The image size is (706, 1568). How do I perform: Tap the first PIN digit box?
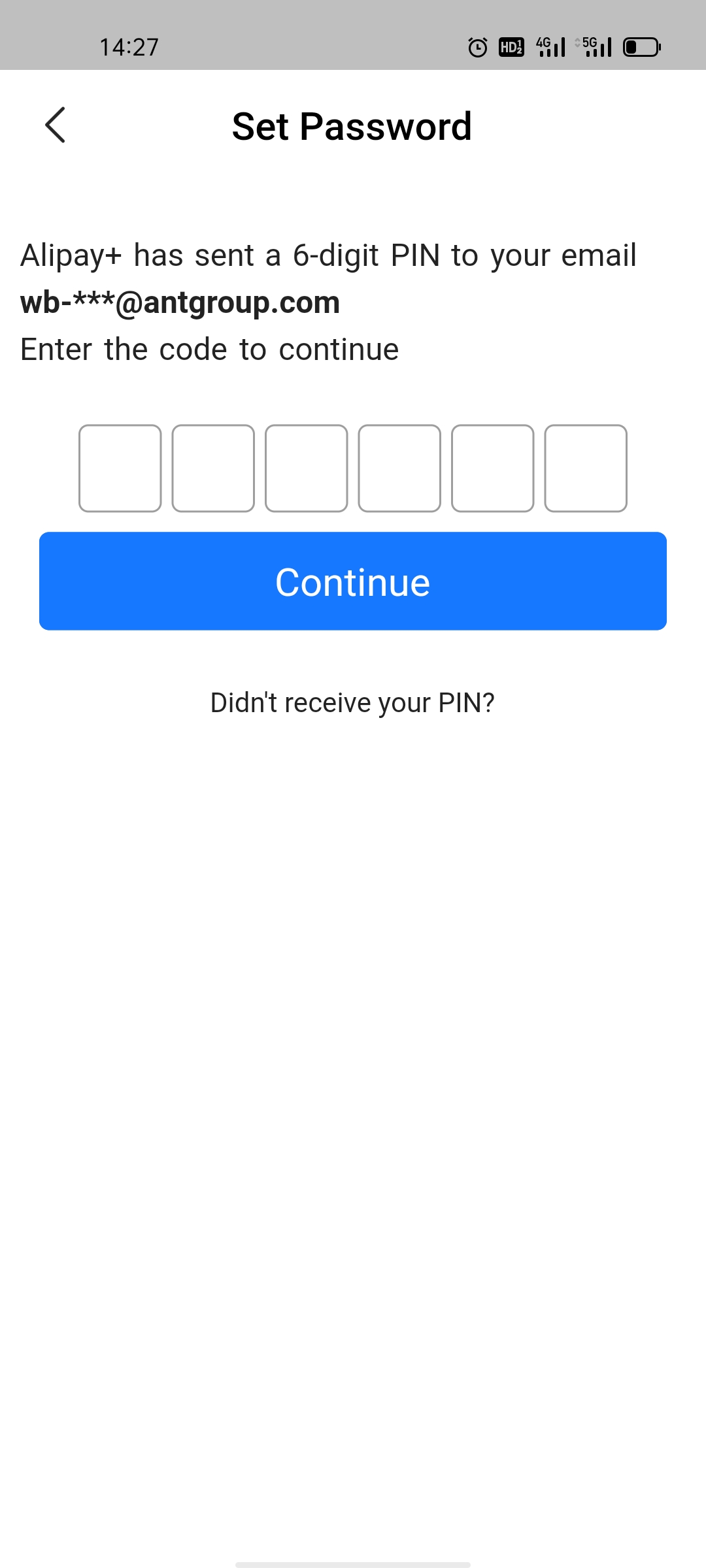click(x=120, y=468)
